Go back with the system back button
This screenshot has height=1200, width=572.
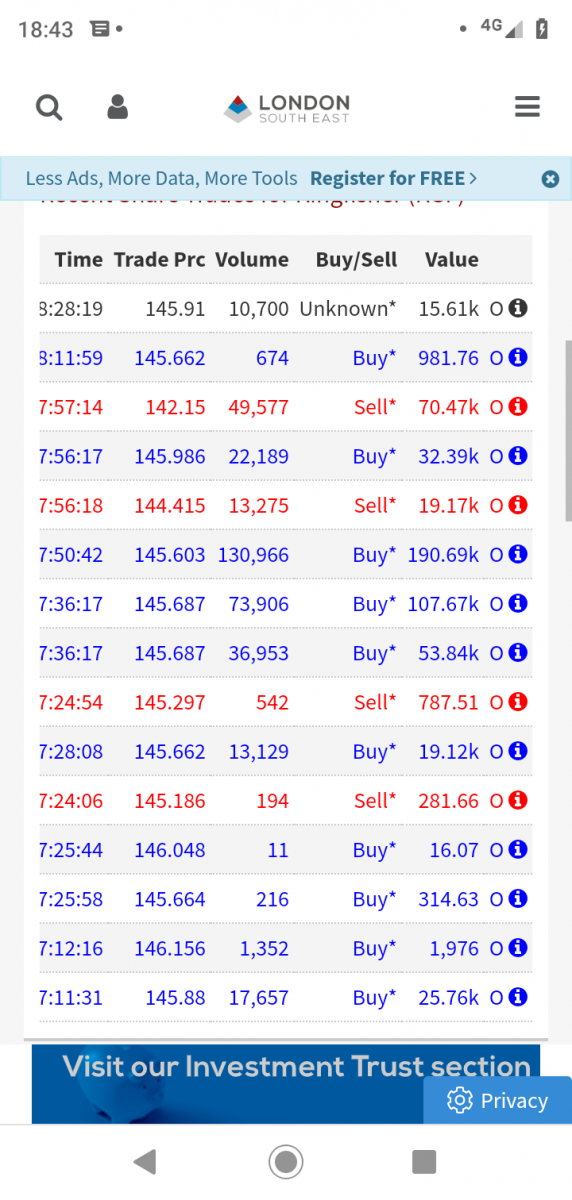[x=145, y=1161]
